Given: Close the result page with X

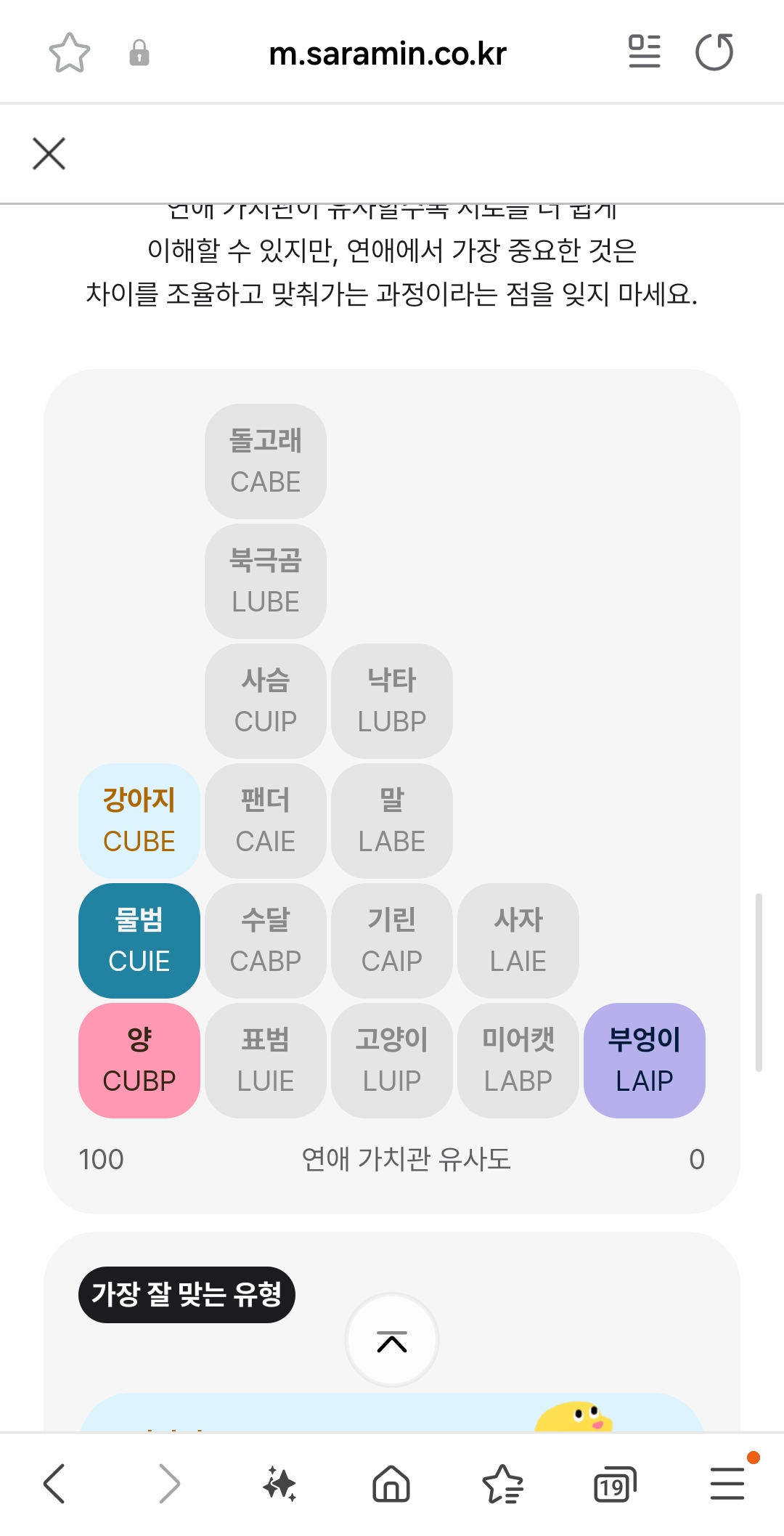Looking at the screenshot, I should (x=49, y=153).
